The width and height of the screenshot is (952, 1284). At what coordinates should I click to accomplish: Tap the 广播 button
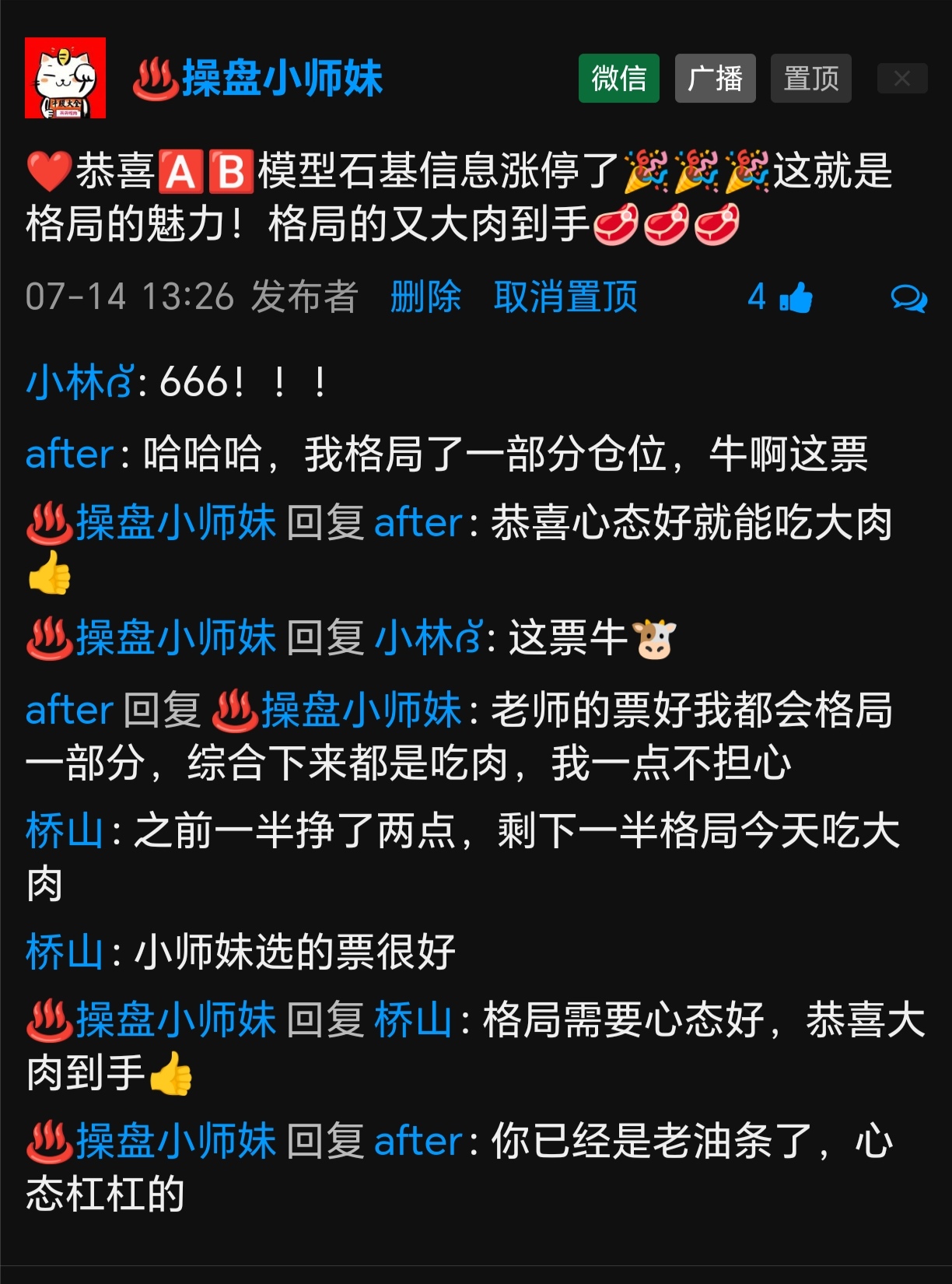(715, 79)
